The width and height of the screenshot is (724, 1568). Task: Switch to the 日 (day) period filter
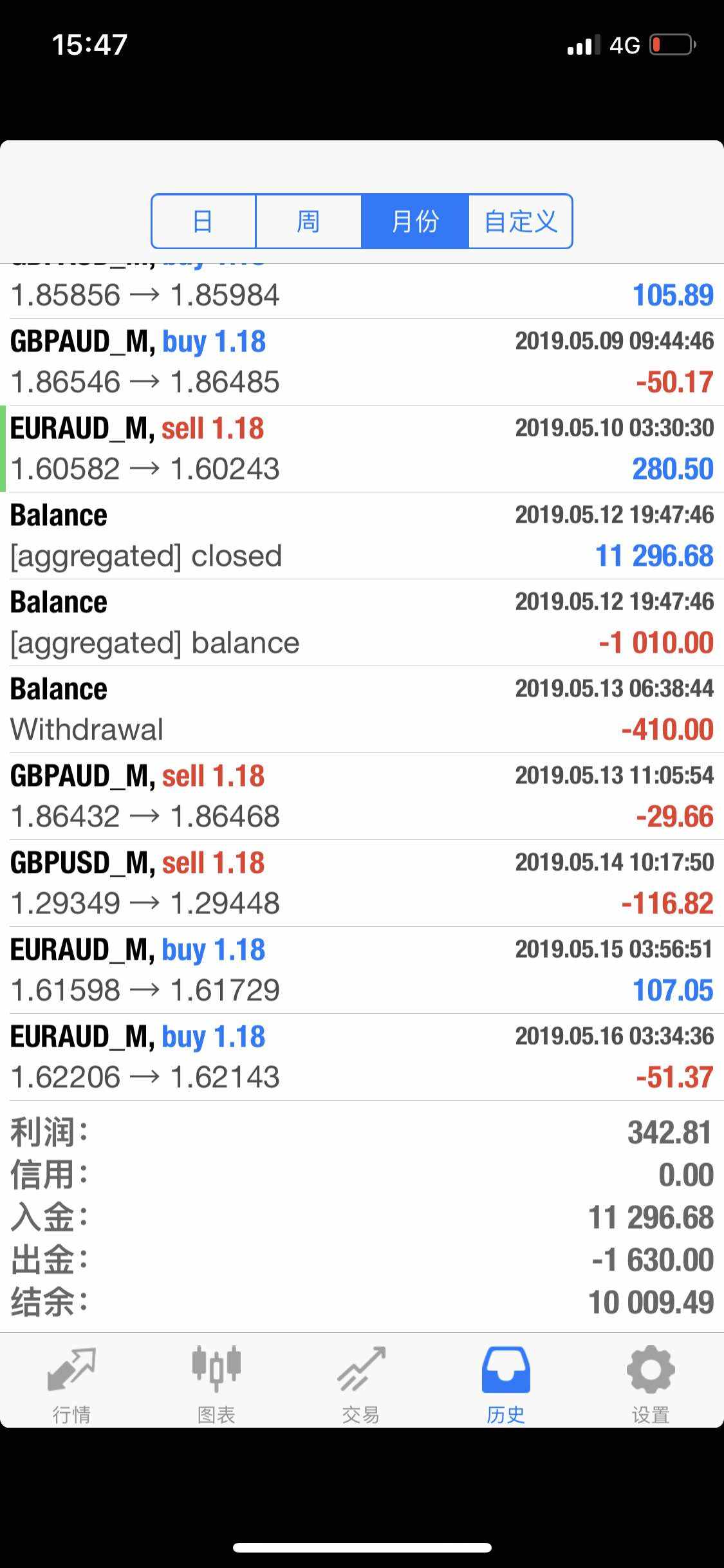(203, 221)
